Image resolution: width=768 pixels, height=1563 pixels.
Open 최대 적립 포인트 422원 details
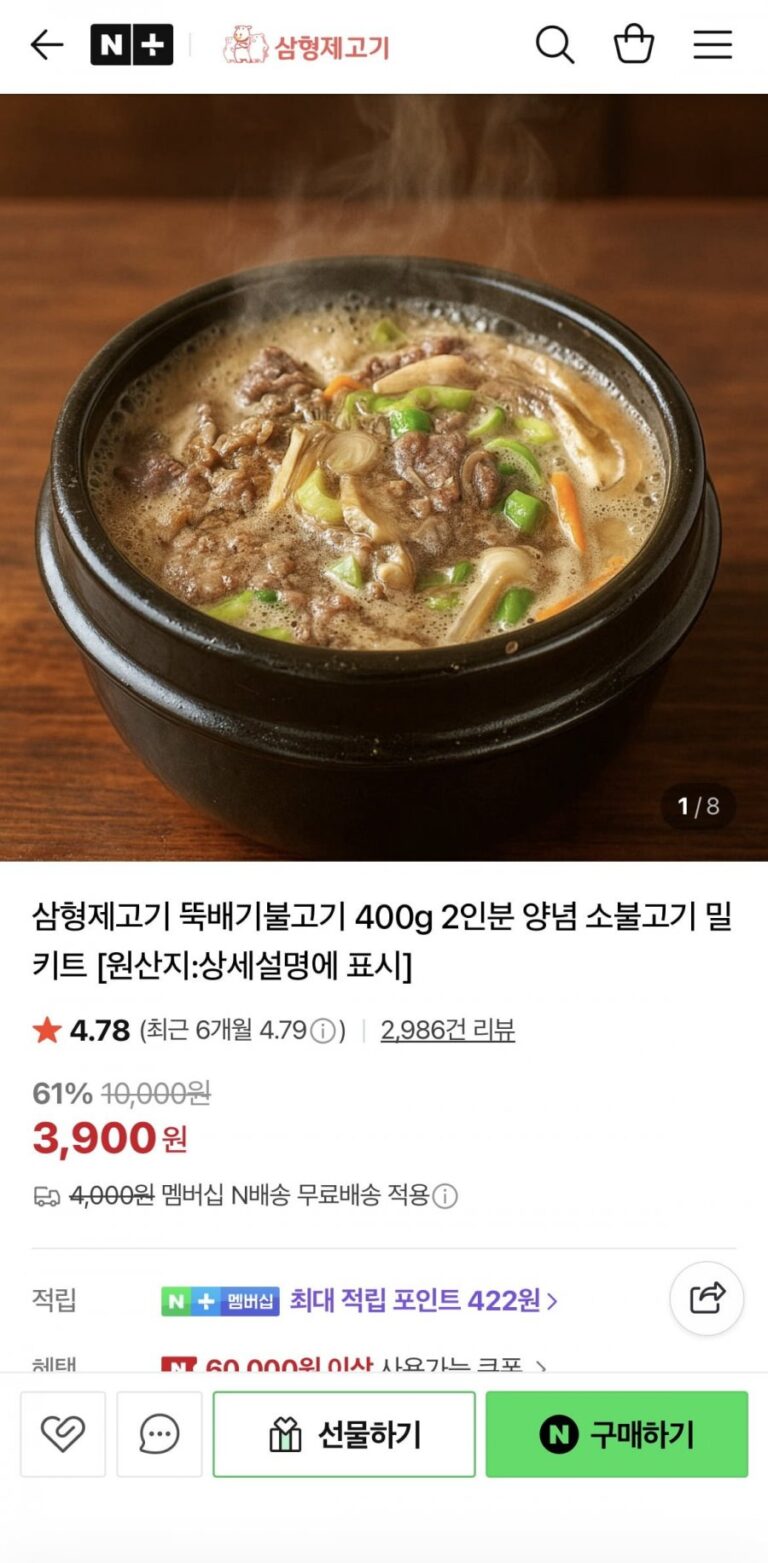point(423,1300)
